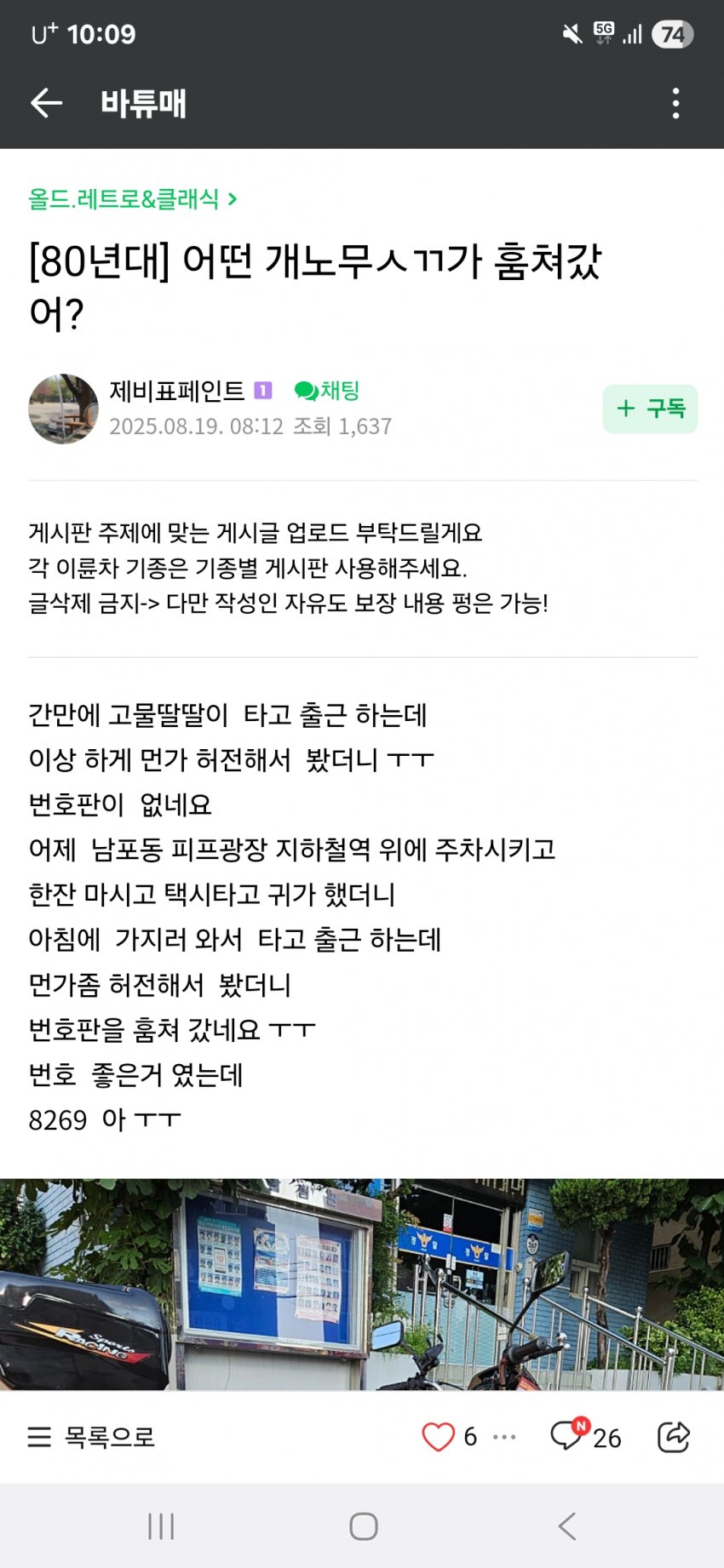The width and height of the screenshot is (724, 1568).
Task: Open system recent apps
Action: coord(161,1526)
